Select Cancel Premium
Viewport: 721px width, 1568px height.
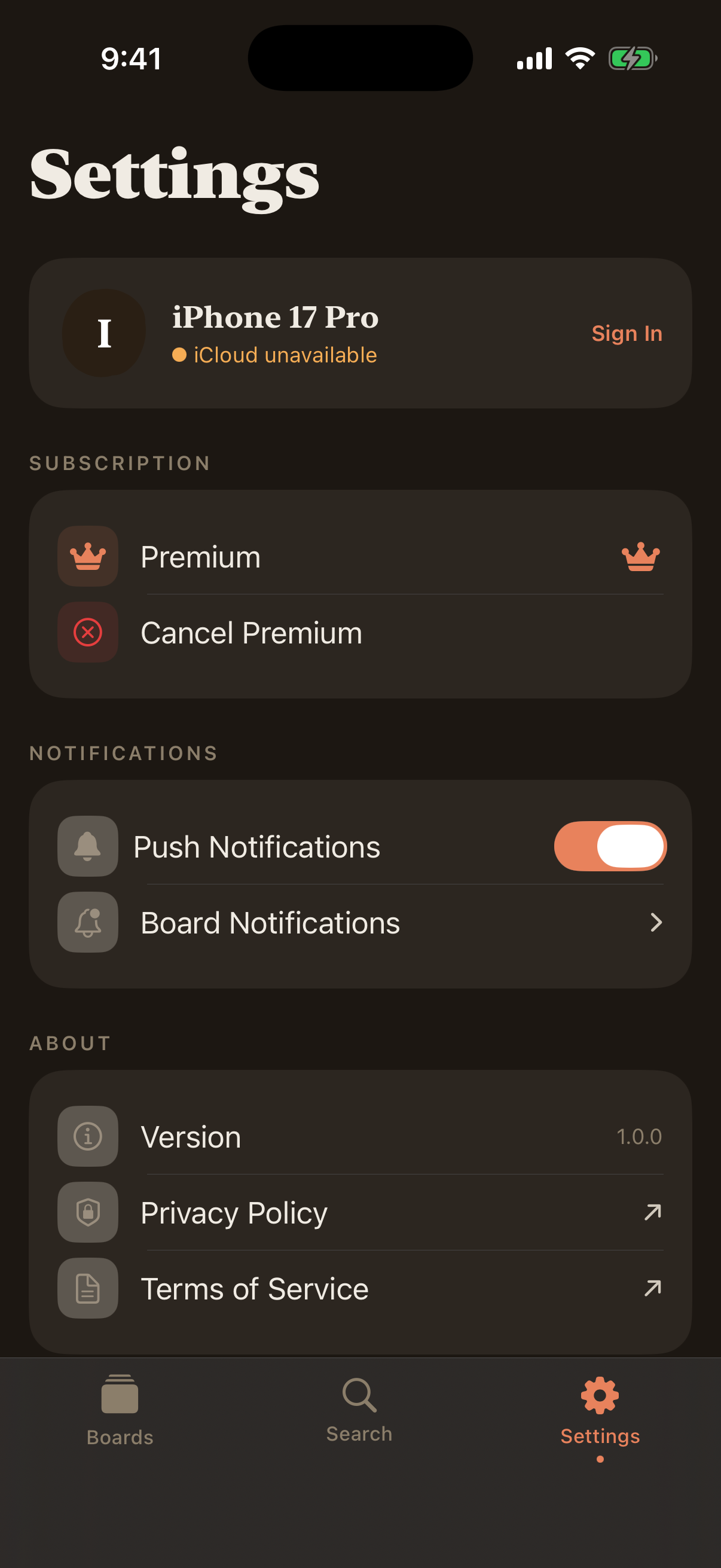[x=250, y=633]
